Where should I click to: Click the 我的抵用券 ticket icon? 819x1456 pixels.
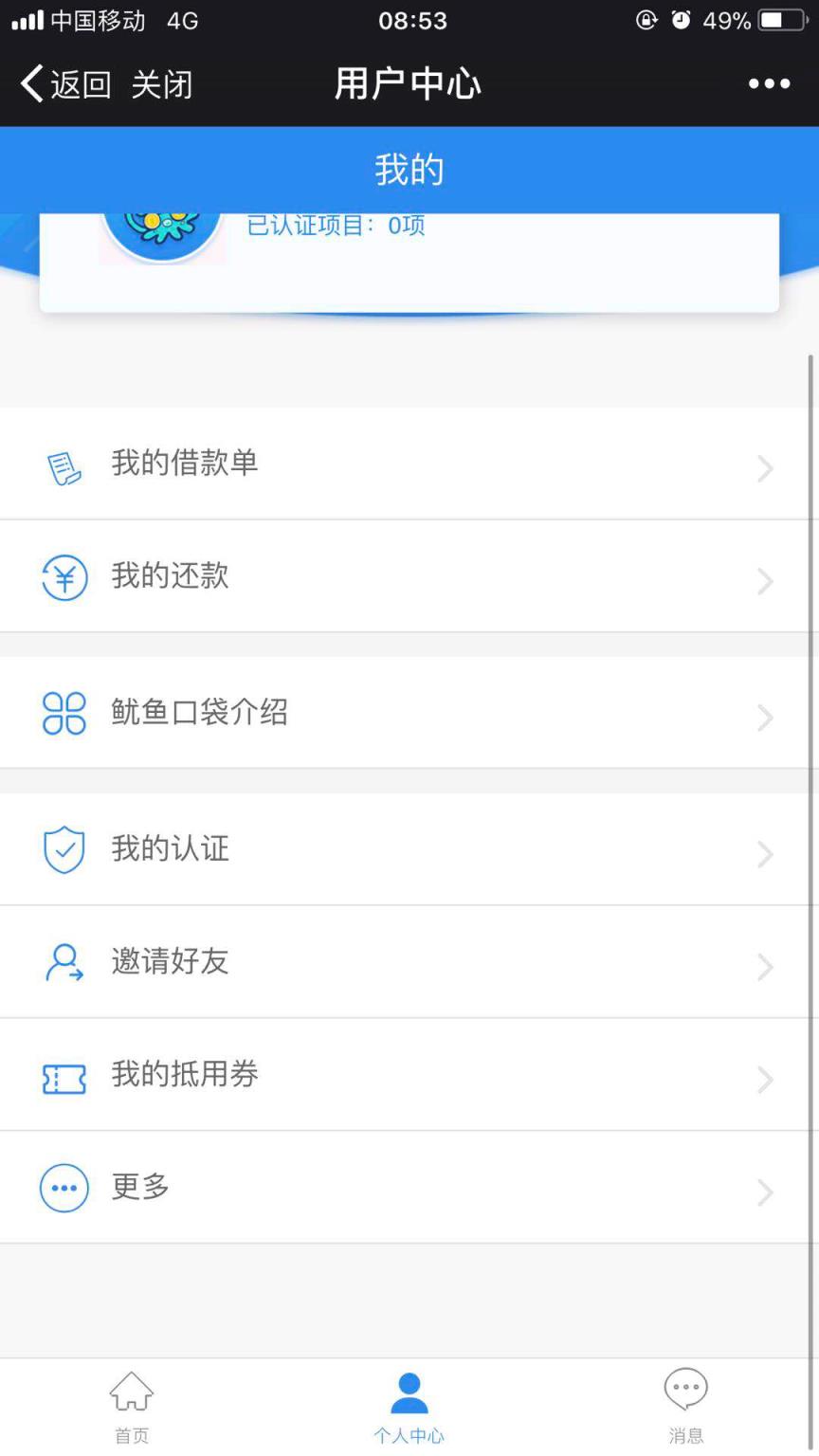(x=64, y=1079)
